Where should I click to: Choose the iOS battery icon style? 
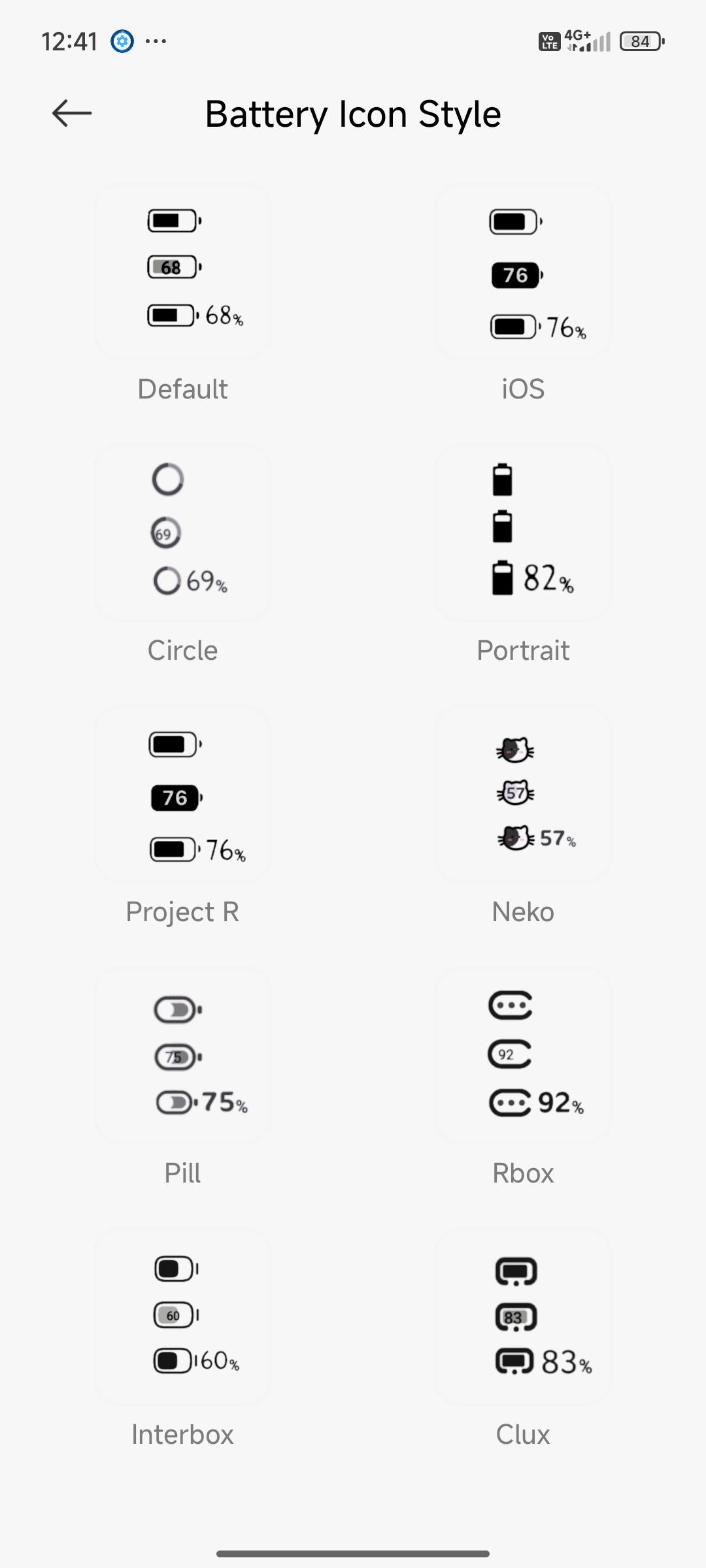pyautogui.click(x=523, y=271)
